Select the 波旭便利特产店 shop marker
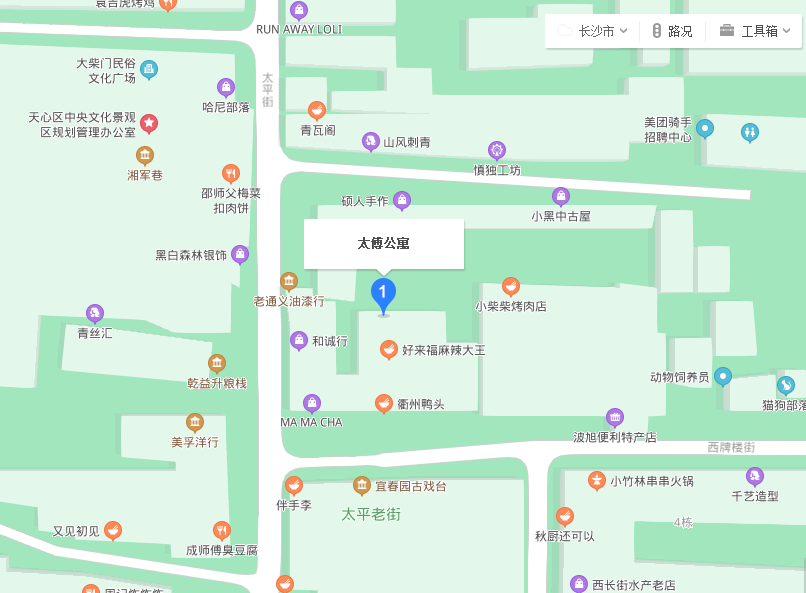Screen dimensions: 806x593 [x=614, y=417]
